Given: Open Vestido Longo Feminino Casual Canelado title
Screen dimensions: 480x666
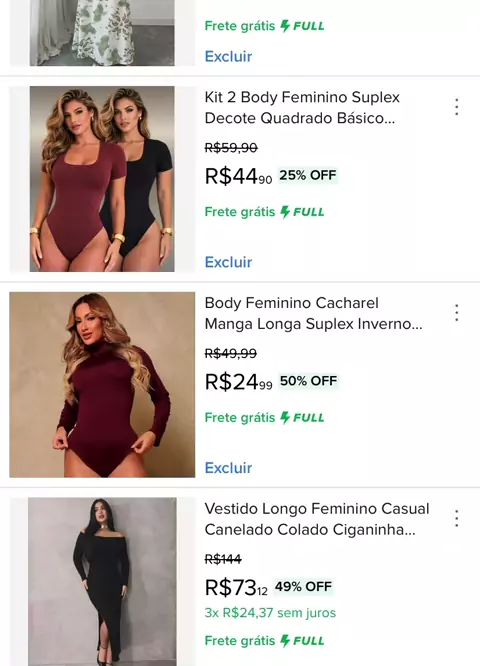Looking at the screenshot, I should pos(317,519).
